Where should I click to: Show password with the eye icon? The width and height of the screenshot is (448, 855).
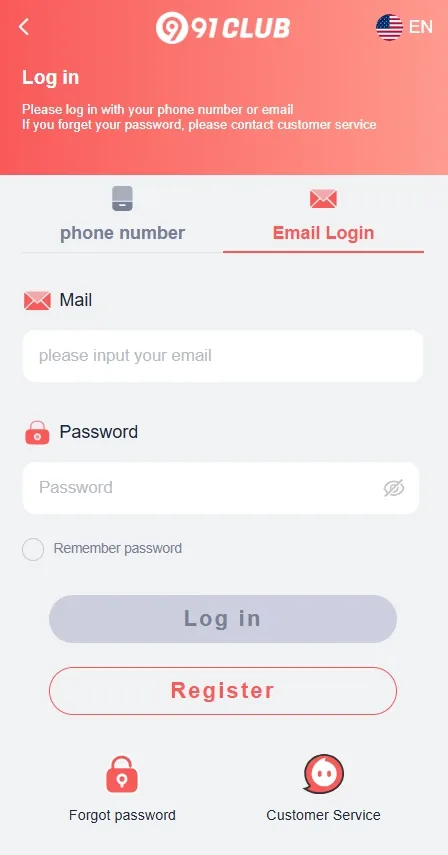pyautogui.click(x=393, y=488)
